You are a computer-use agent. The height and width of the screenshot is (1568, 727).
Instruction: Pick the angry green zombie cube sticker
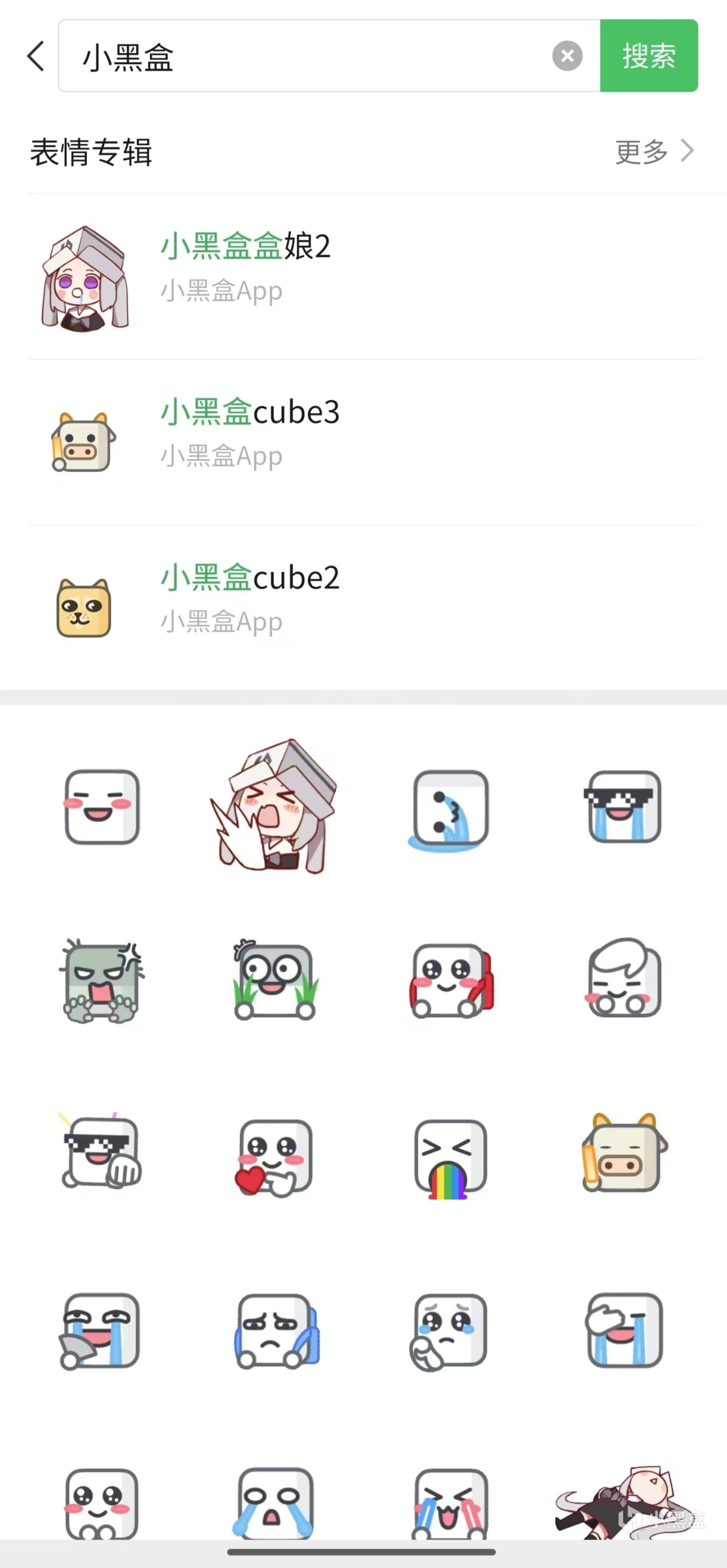[x=102, y=981]
